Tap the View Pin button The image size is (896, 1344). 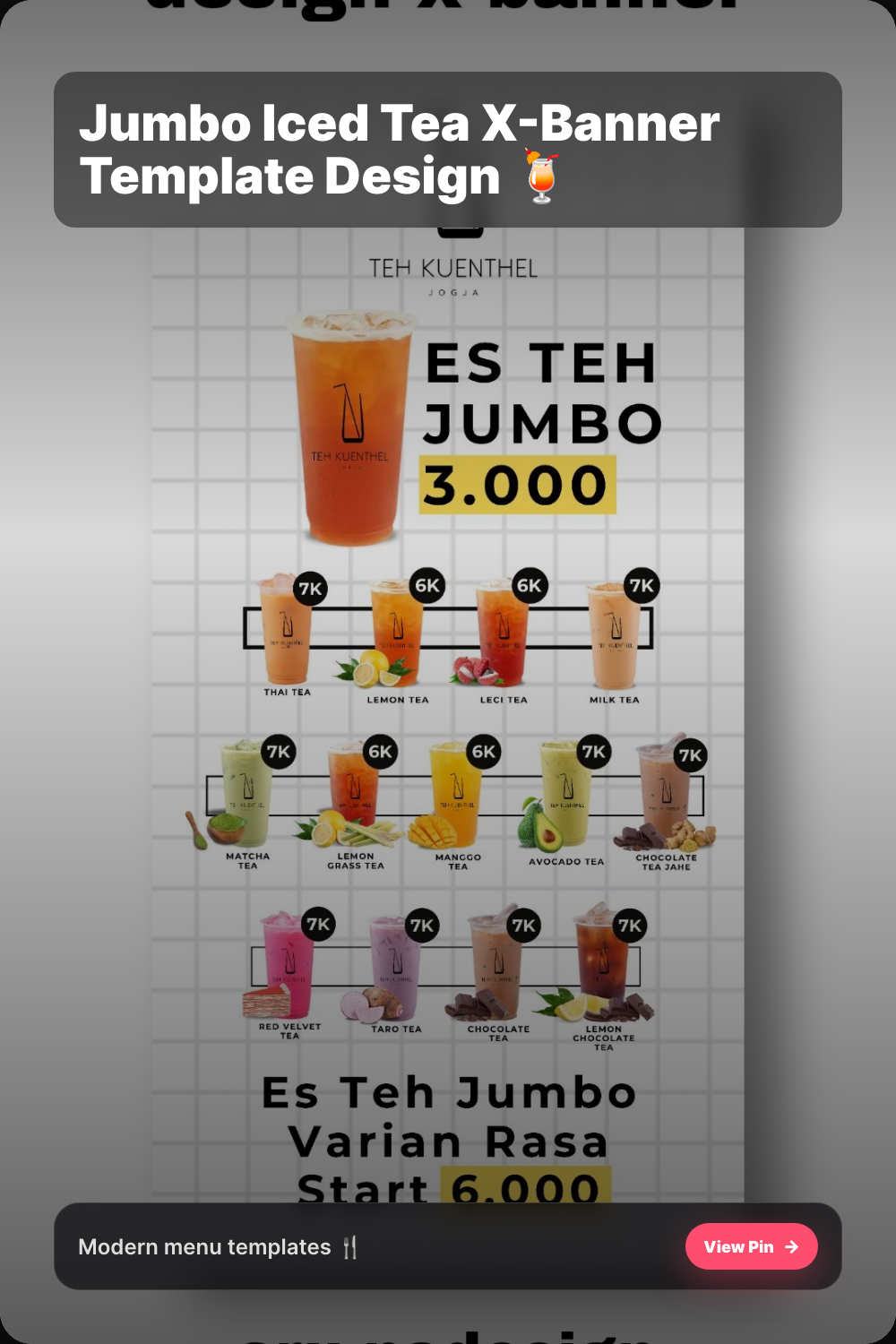pos(751,1246)
